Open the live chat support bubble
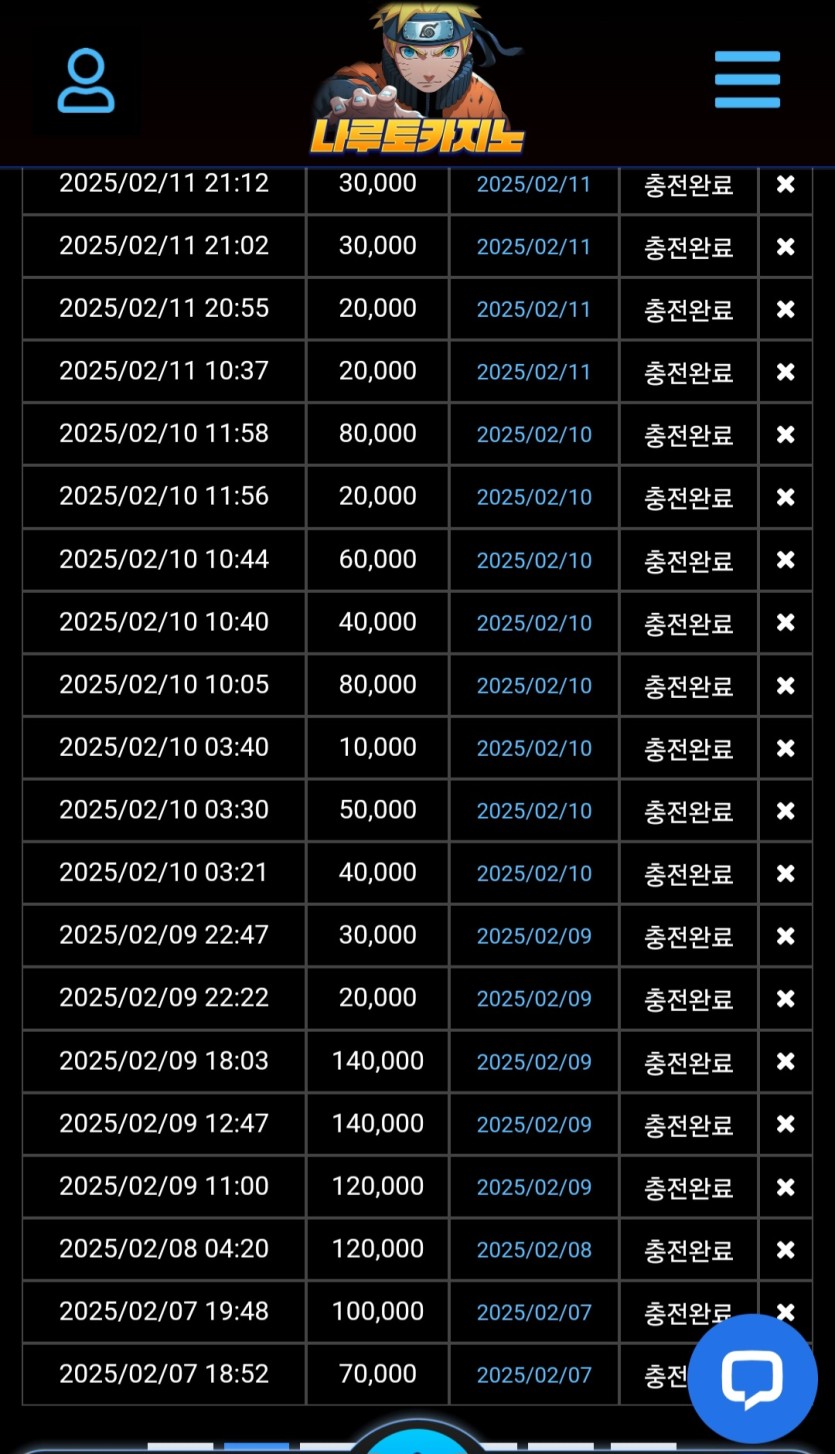The image size is (835, 1454). pyautogui.click(x=752, y=1379)
